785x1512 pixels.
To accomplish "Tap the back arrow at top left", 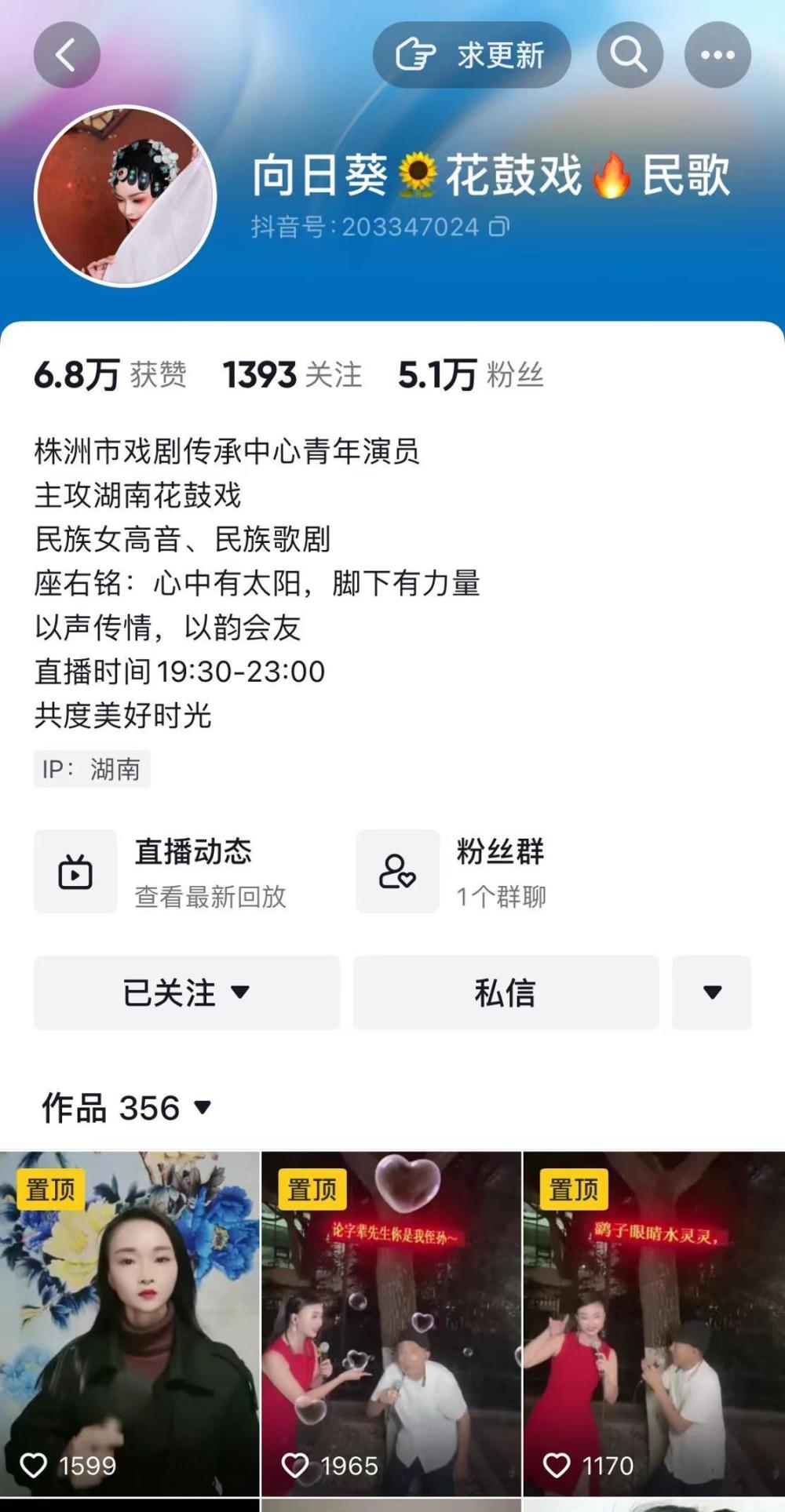I will coord(67,55).
